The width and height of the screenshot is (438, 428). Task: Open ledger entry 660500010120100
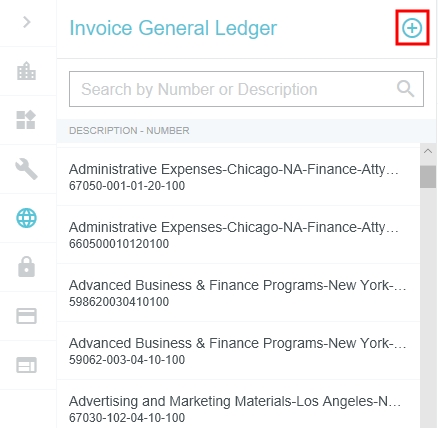(x=238, y=235)
